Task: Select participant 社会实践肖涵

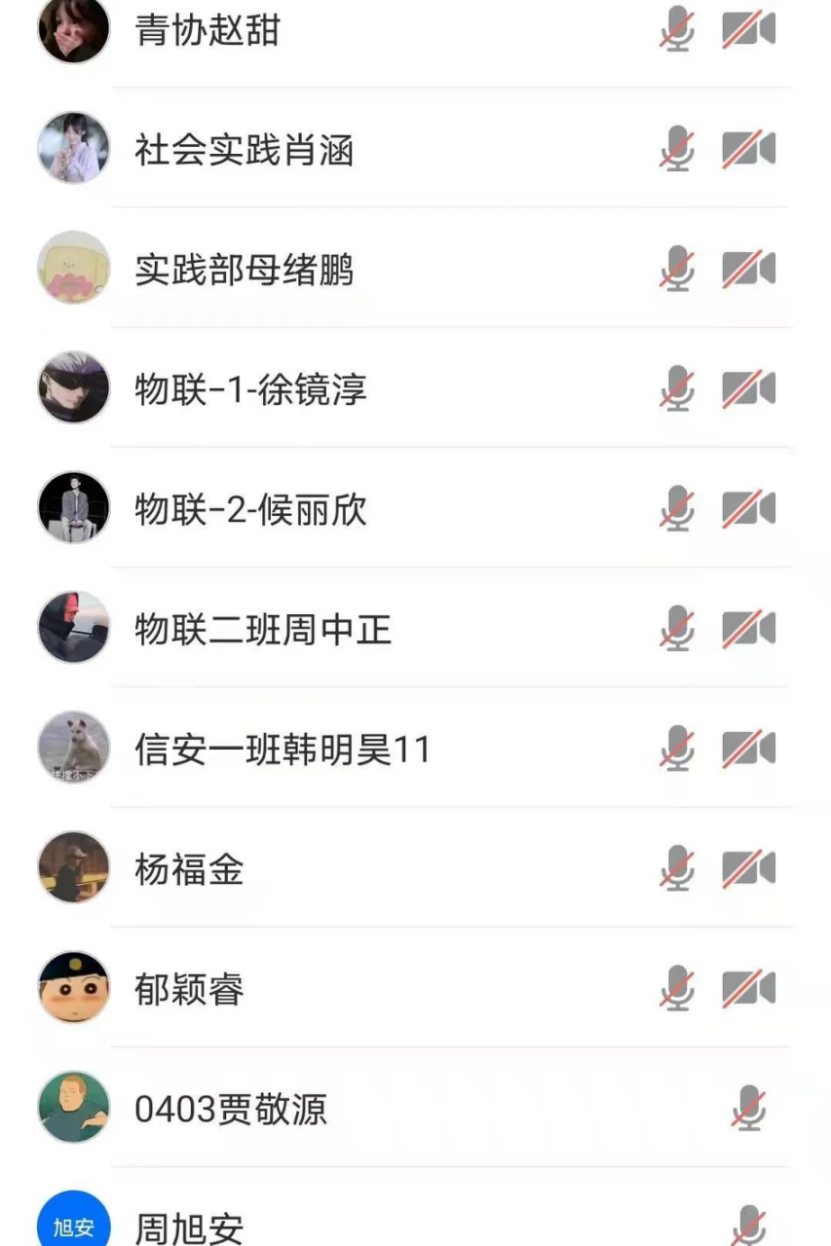Action: click(244, 151)
